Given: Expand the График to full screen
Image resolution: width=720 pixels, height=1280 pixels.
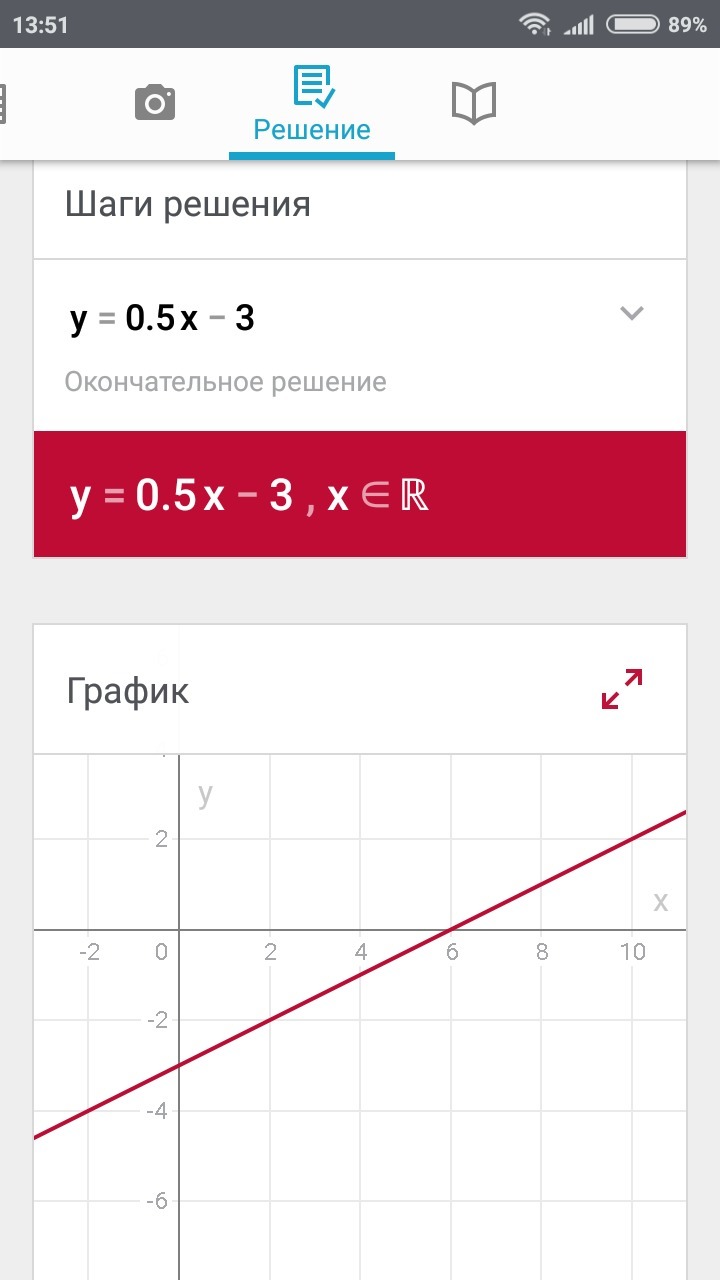Looking at the screenshot, I should click(622, 689).
